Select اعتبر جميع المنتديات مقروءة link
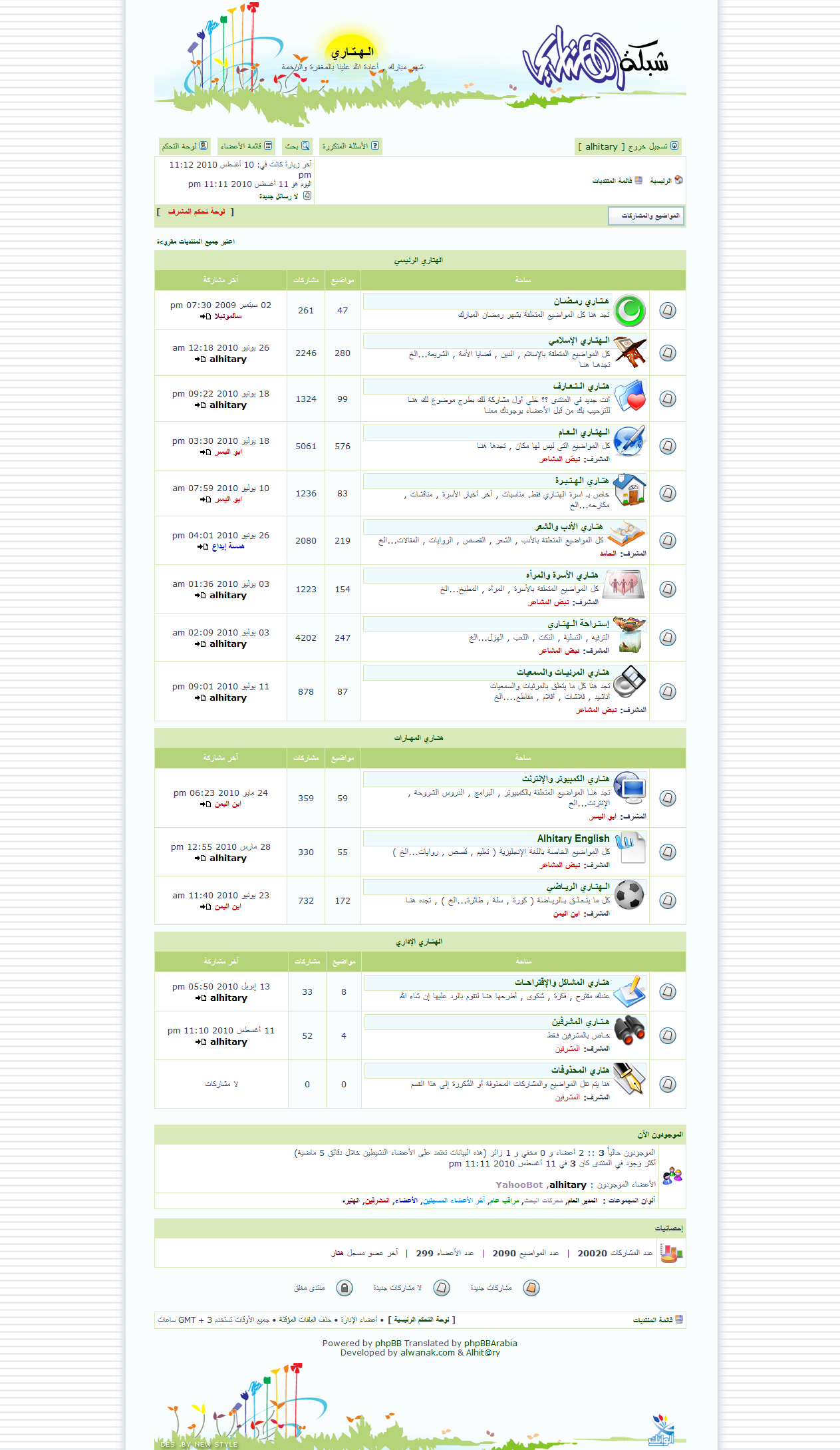 196,242
